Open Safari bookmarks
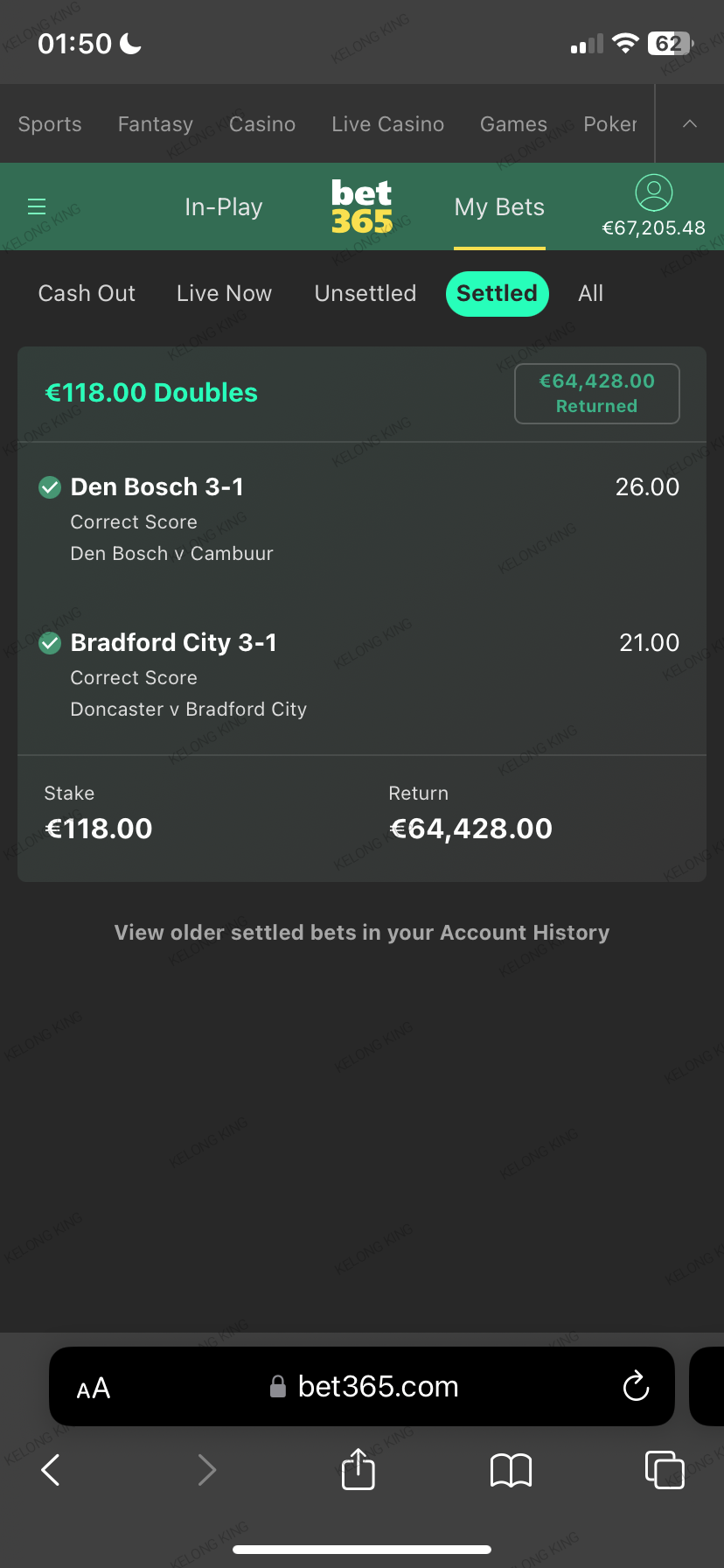This screenshot has width=724, height=1568. pyautogui.click(x=511, y=1470)
